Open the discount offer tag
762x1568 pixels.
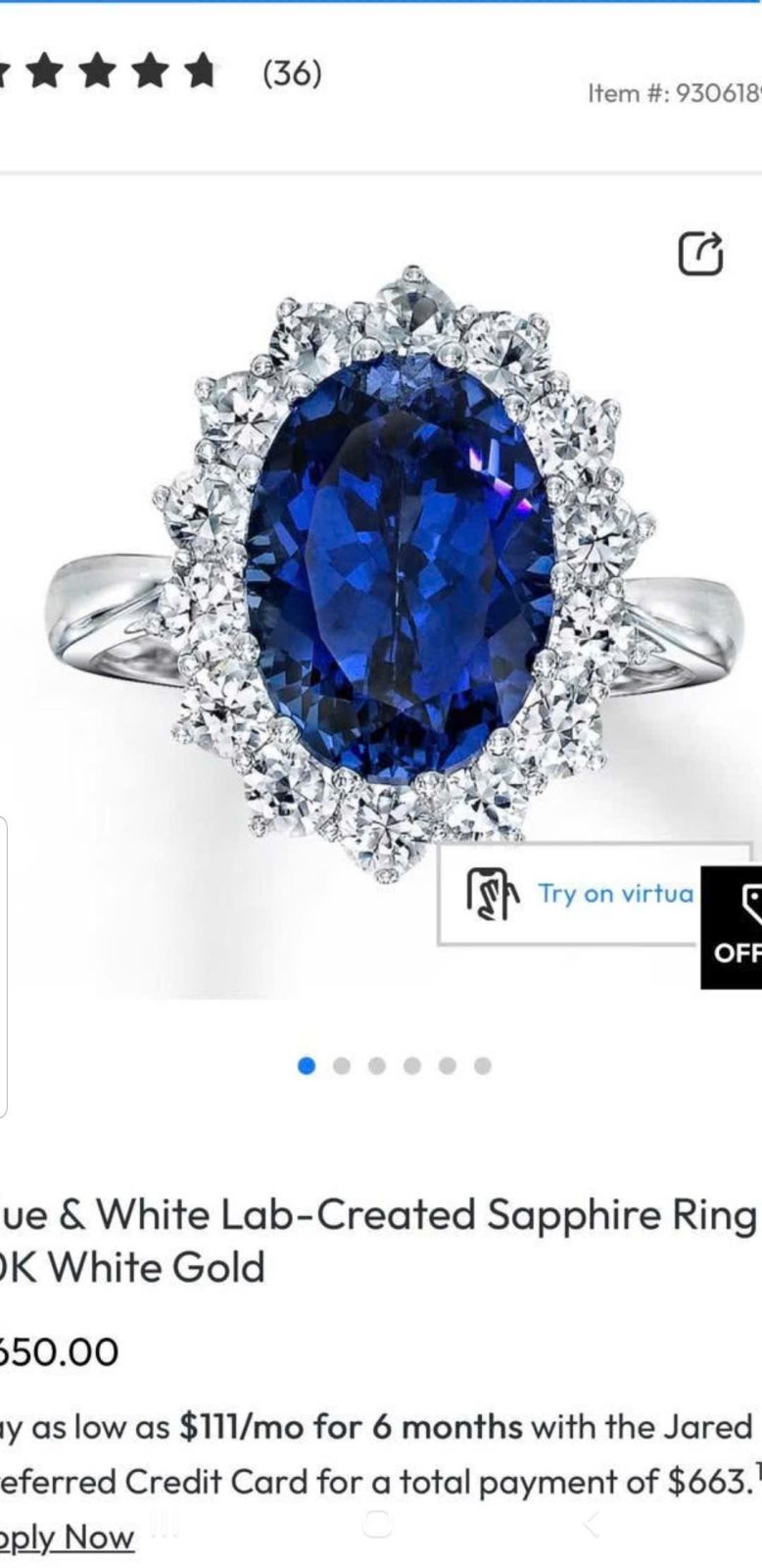click(732, 926)
